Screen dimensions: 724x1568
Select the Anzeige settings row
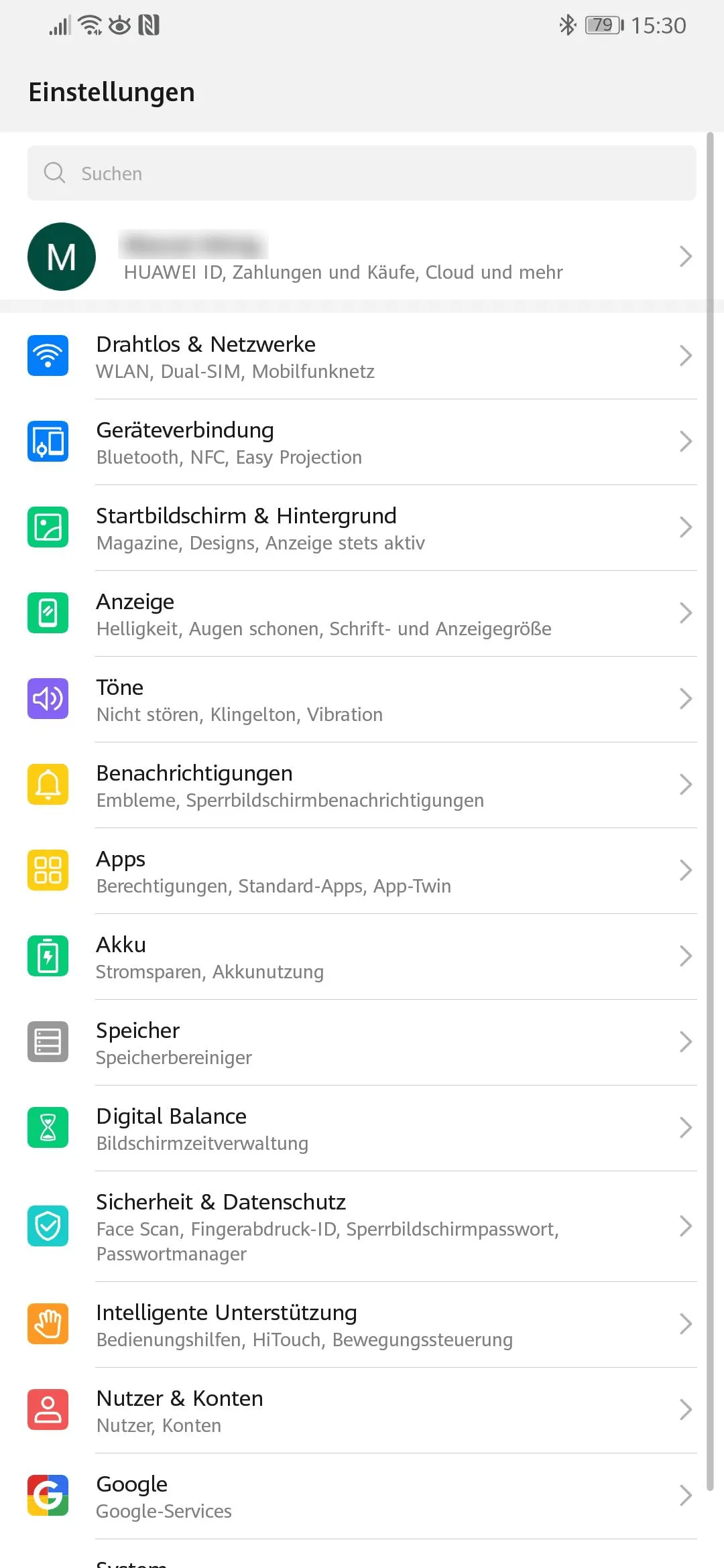362,614
